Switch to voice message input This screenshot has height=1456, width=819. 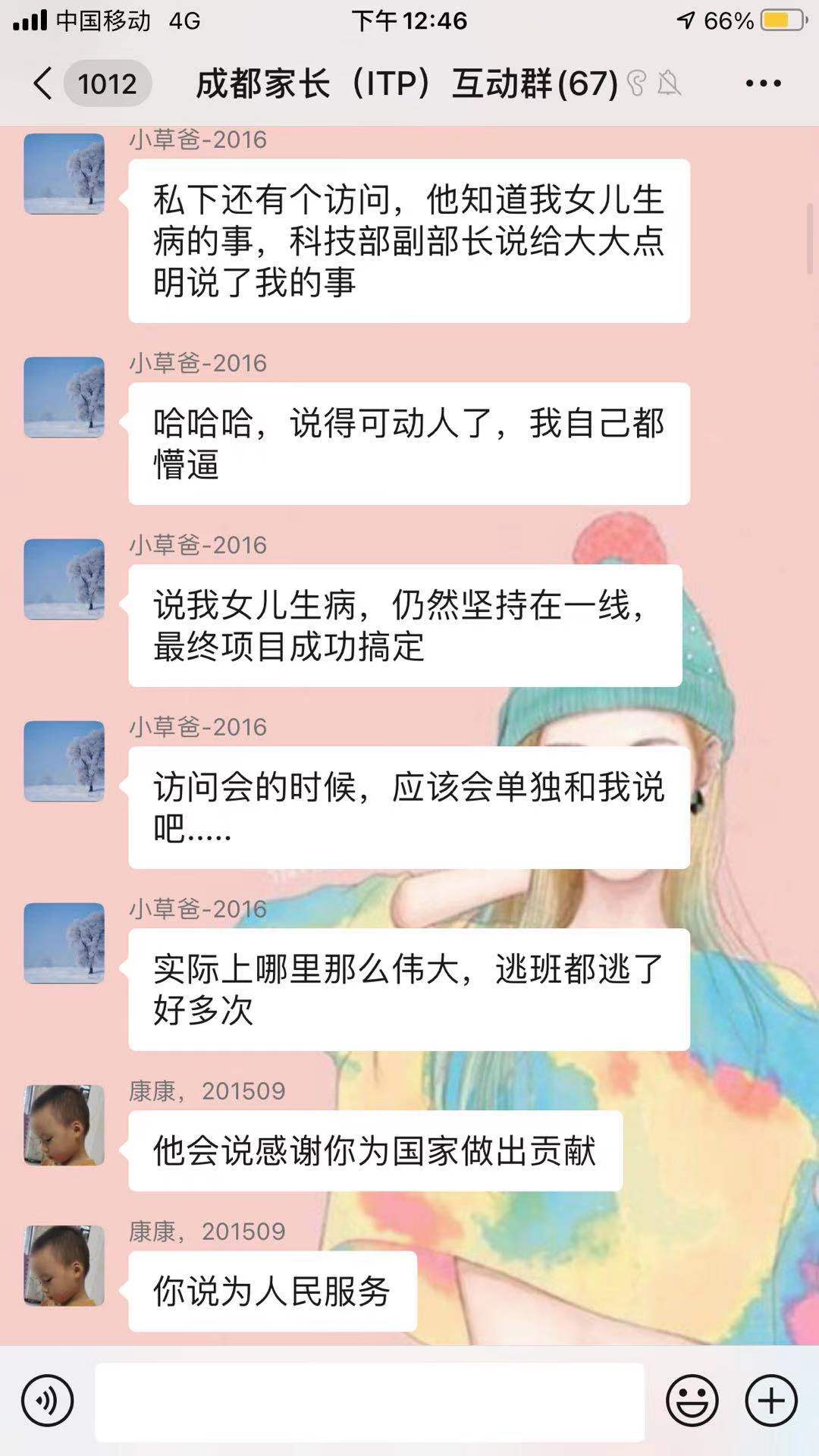(47, 1401)
